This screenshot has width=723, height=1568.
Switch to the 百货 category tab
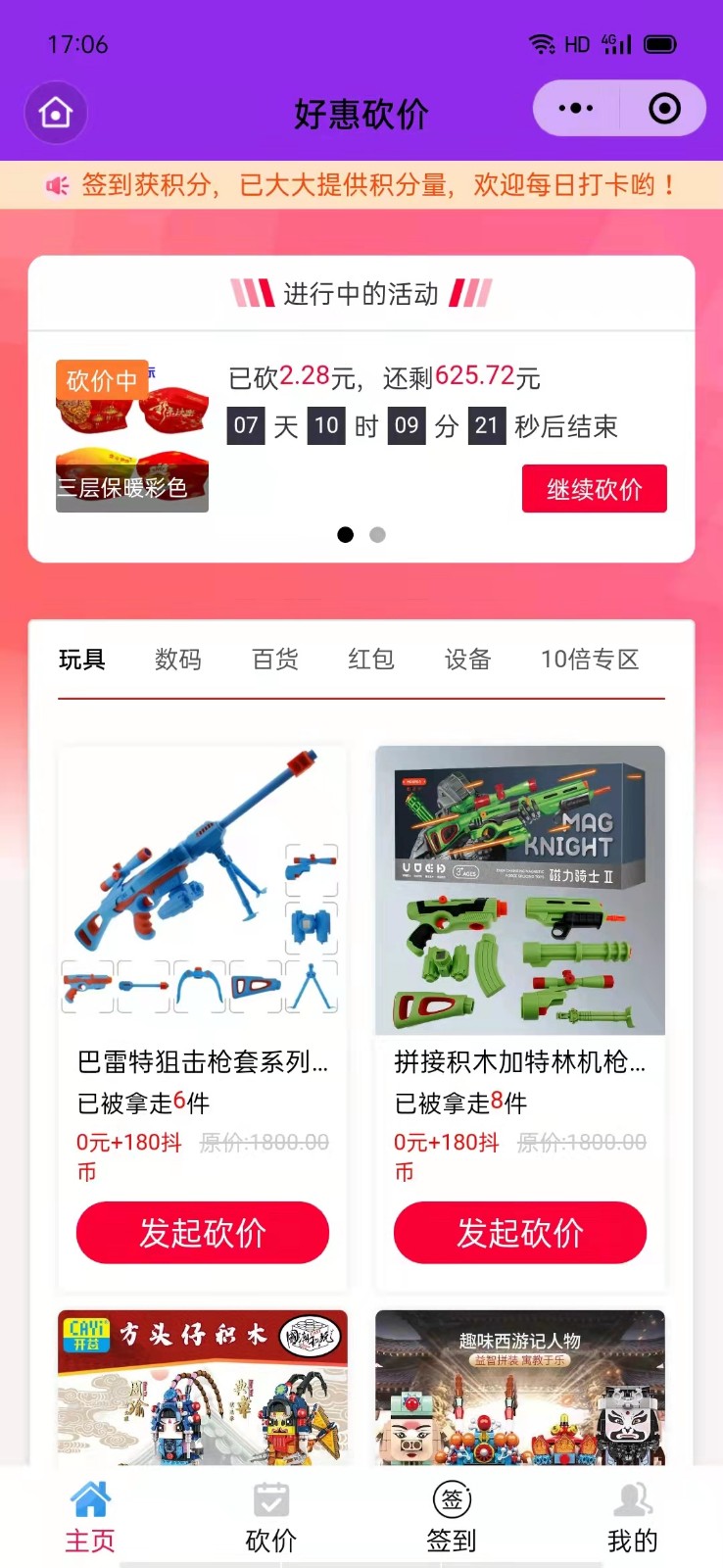click(x=275, y=660)
